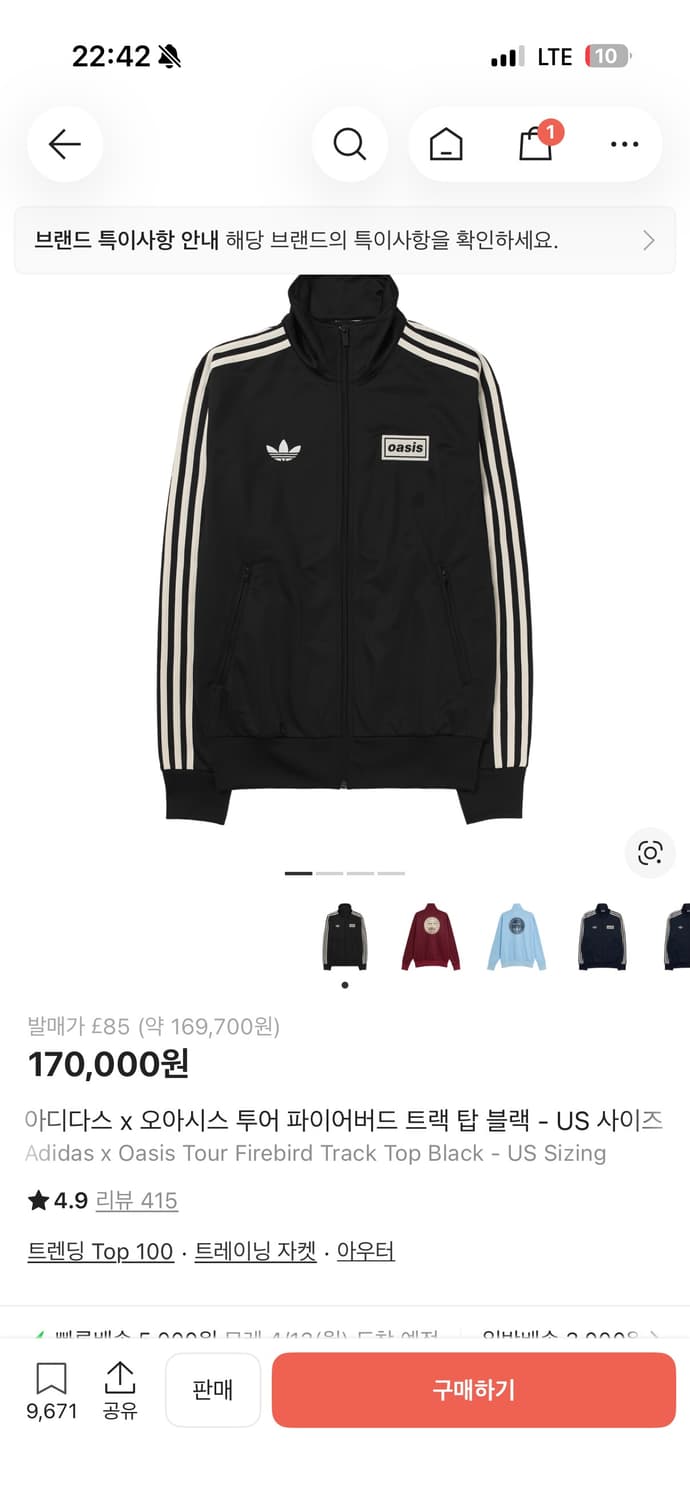The height and width of the screenshot is (1500, 690).
Task: Open the 트렌딩 Top 100 link
Action: [100, 1251]
